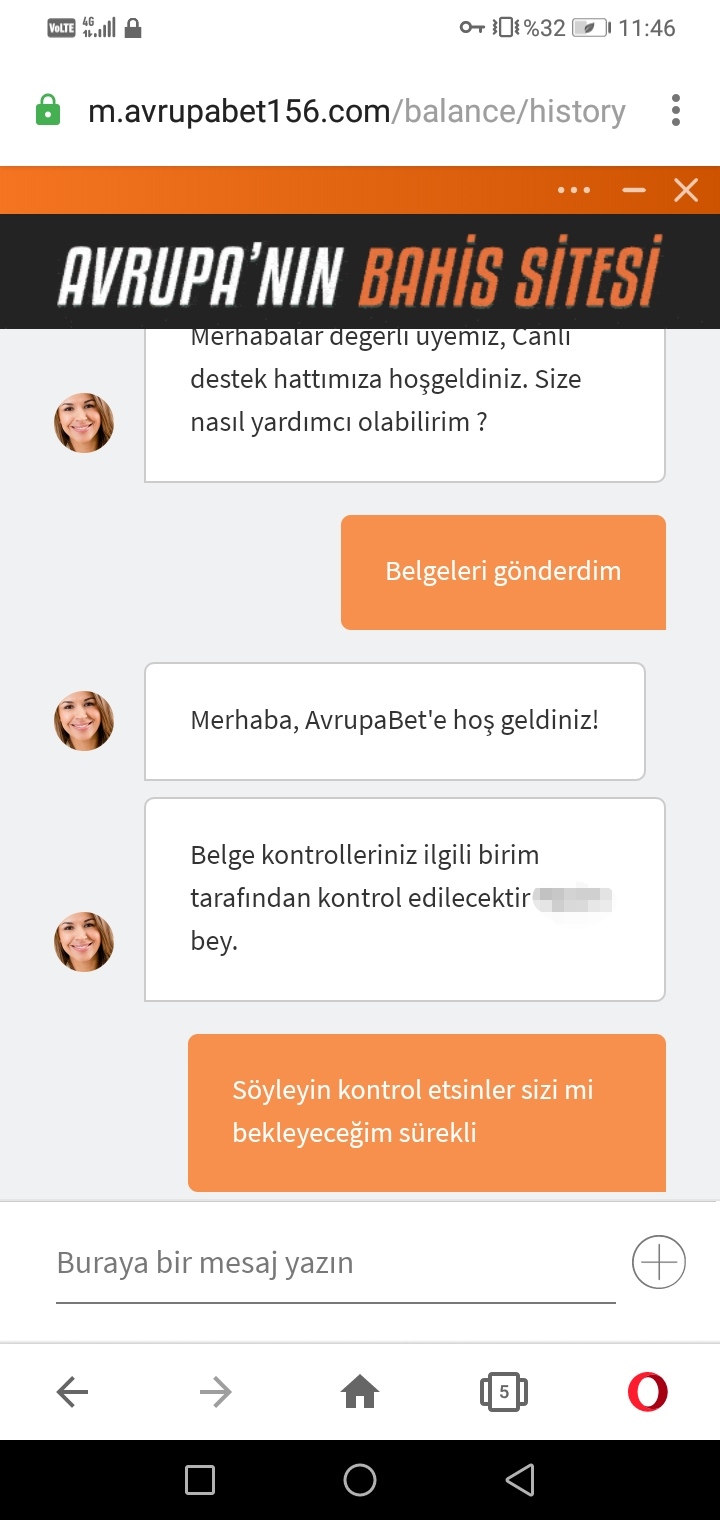The height and width of the screenshot is (1520, 720).
Task: Close the live chat window
Action: [686, 190]
